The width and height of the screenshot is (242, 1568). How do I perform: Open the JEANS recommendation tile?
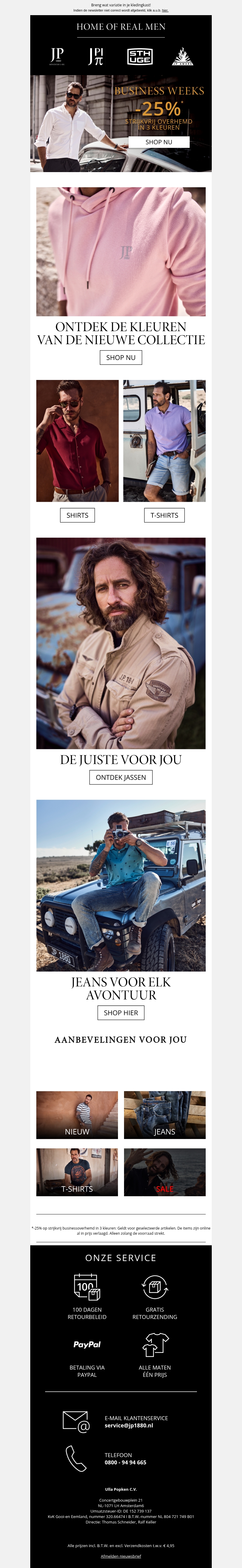(164, 1114)
